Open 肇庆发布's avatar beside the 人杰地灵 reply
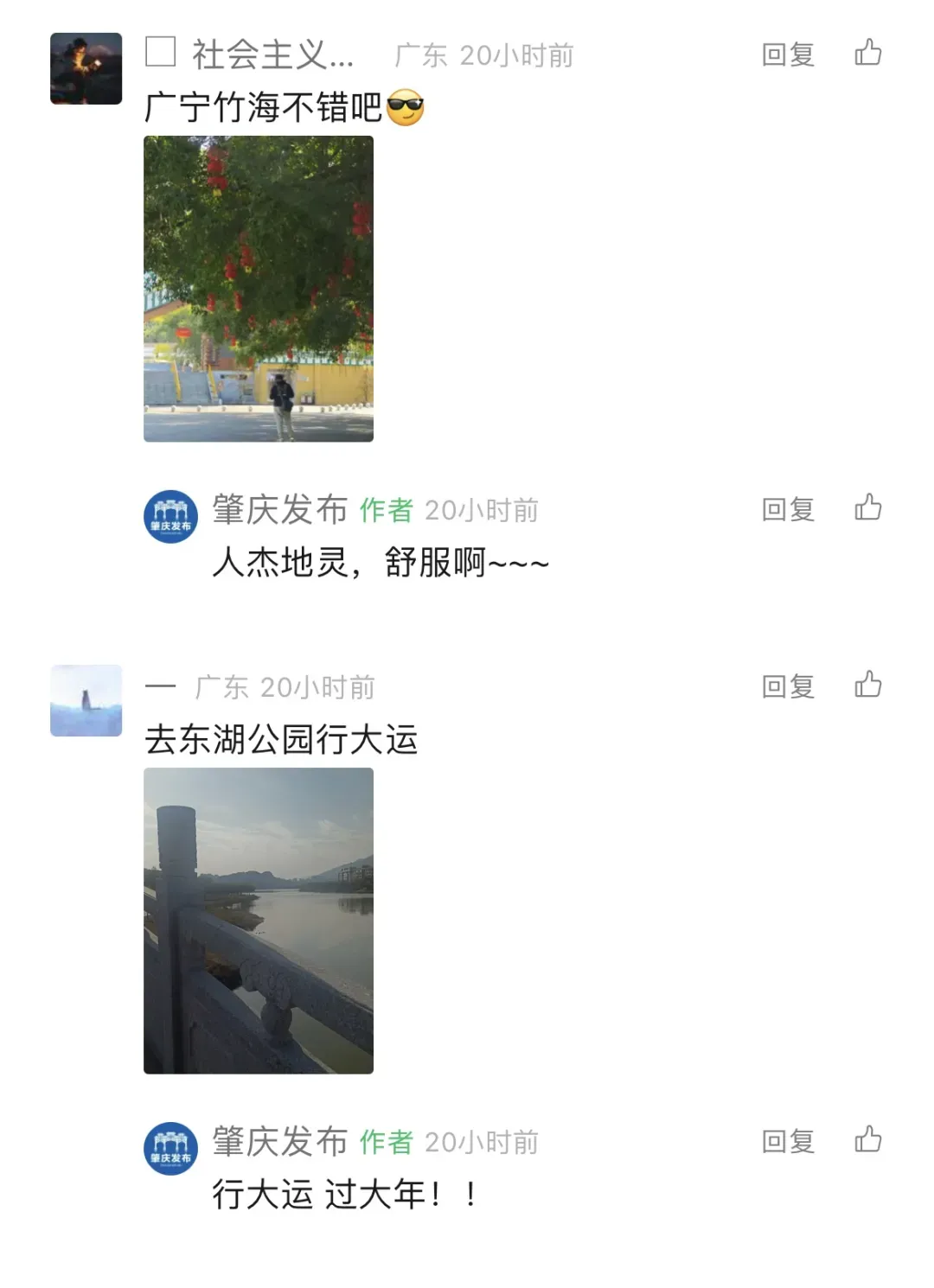This screenshot has width=934, height=1288. [x=170, y=516]
